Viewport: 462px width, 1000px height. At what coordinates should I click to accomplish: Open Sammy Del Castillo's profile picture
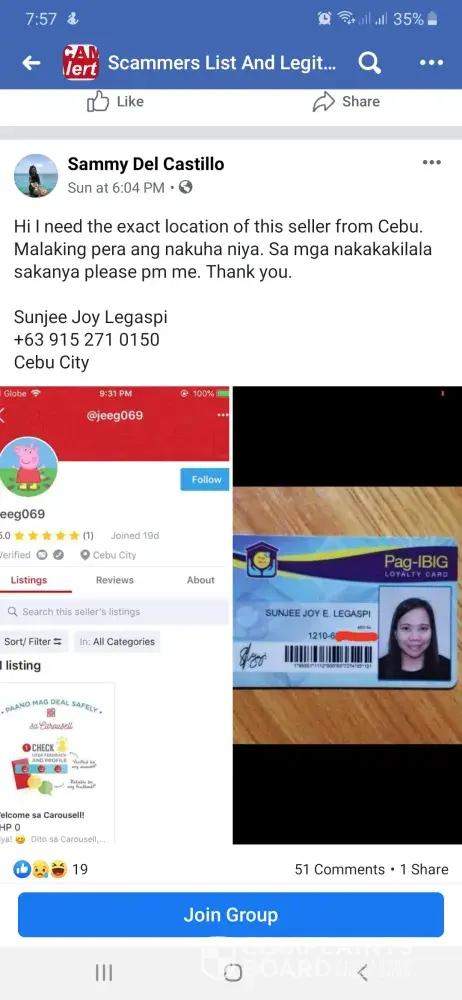(x=36, y=175)
